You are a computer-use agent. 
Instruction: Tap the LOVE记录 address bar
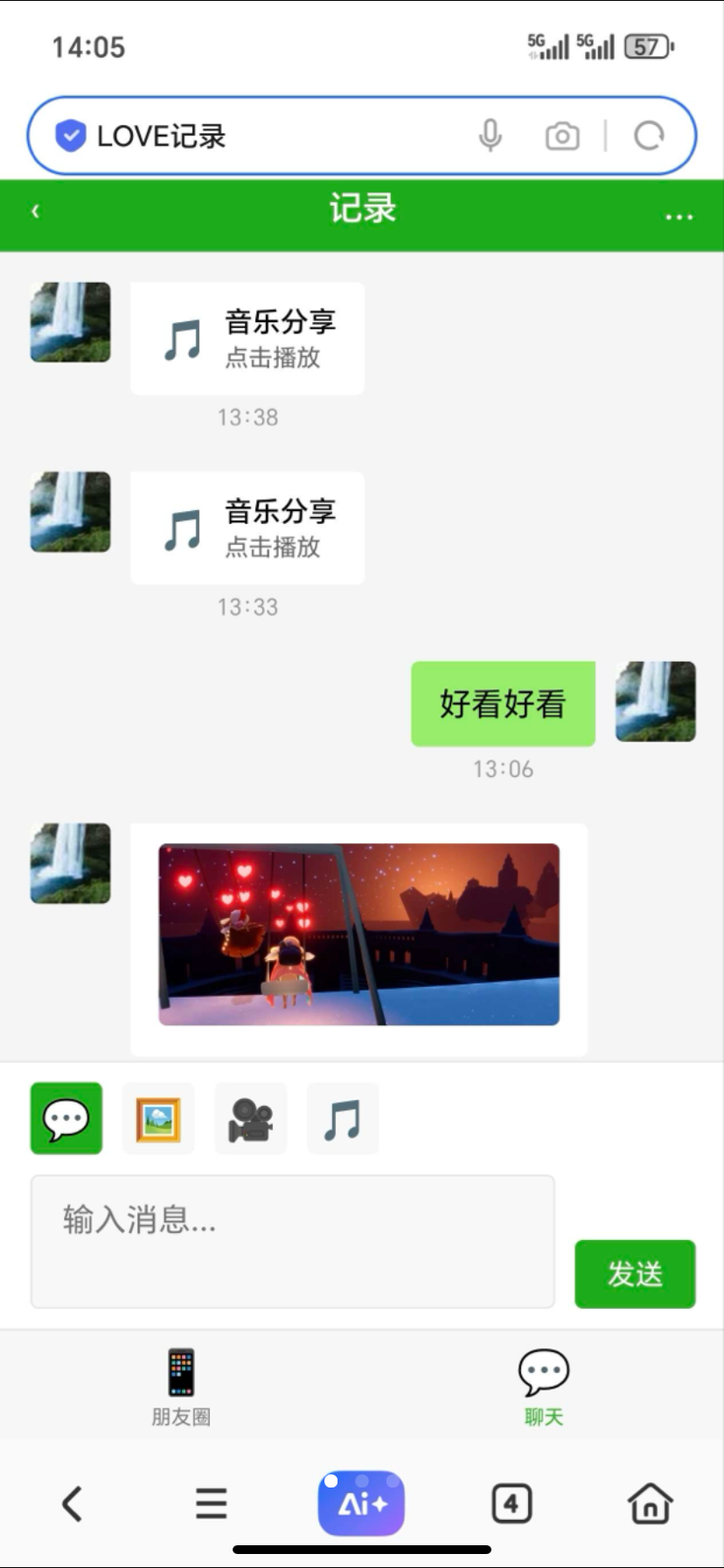click(x=262, y=136)
